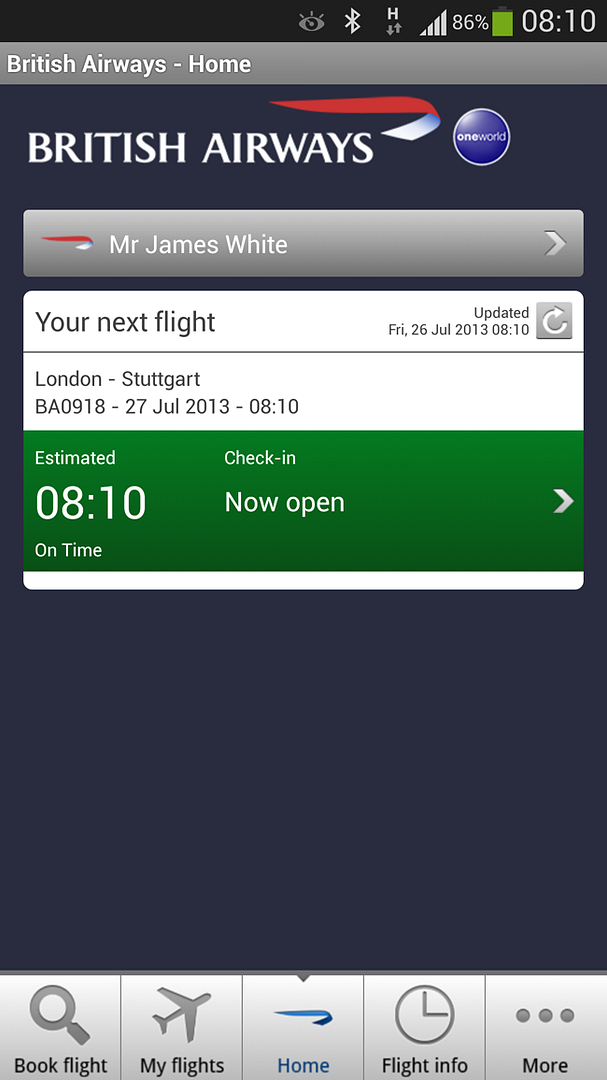Open Mr James White's account row
This screenshot has width=607, height=1080.
303,243
